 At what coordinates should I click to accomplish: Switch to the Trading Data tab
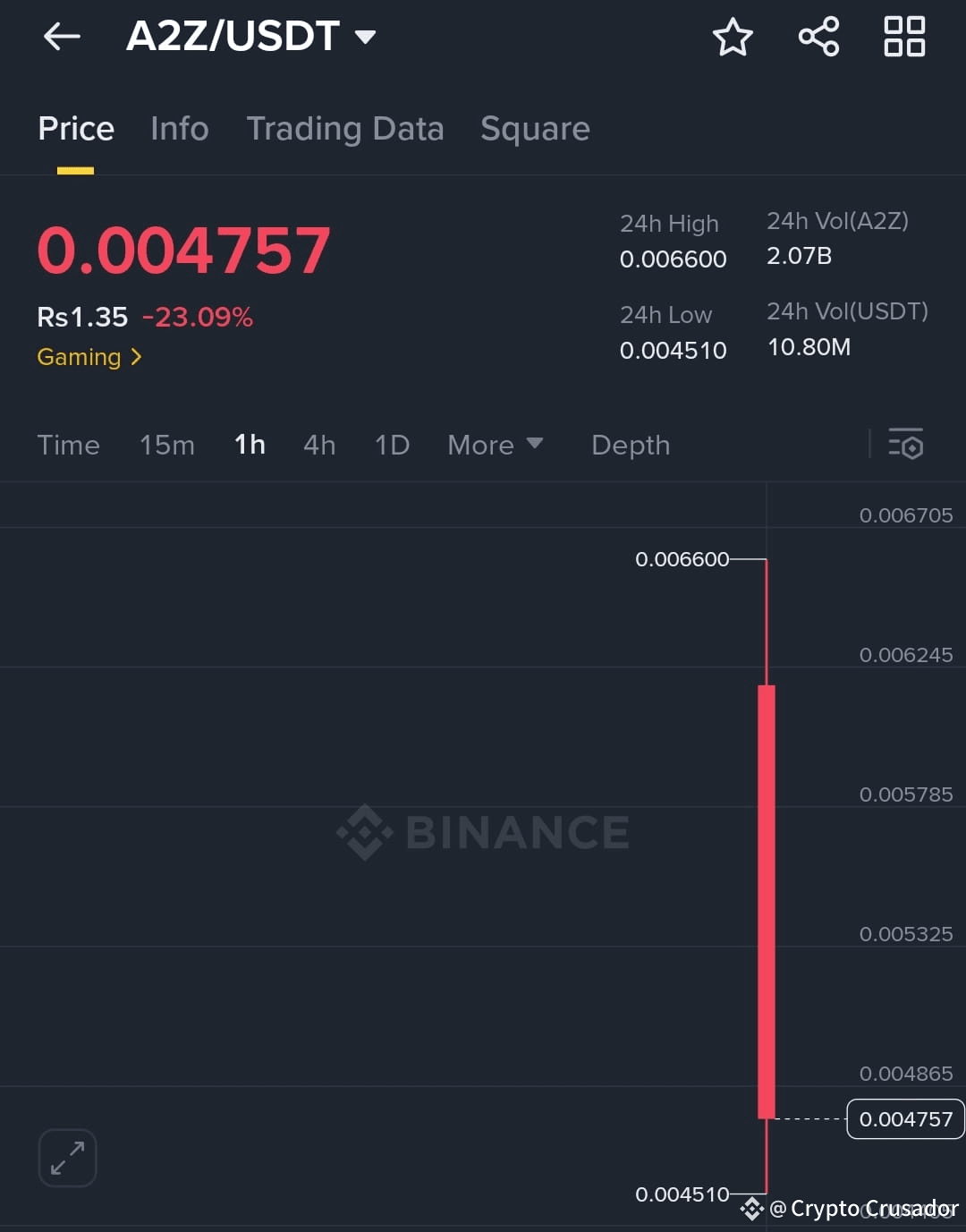coord(345,129)
